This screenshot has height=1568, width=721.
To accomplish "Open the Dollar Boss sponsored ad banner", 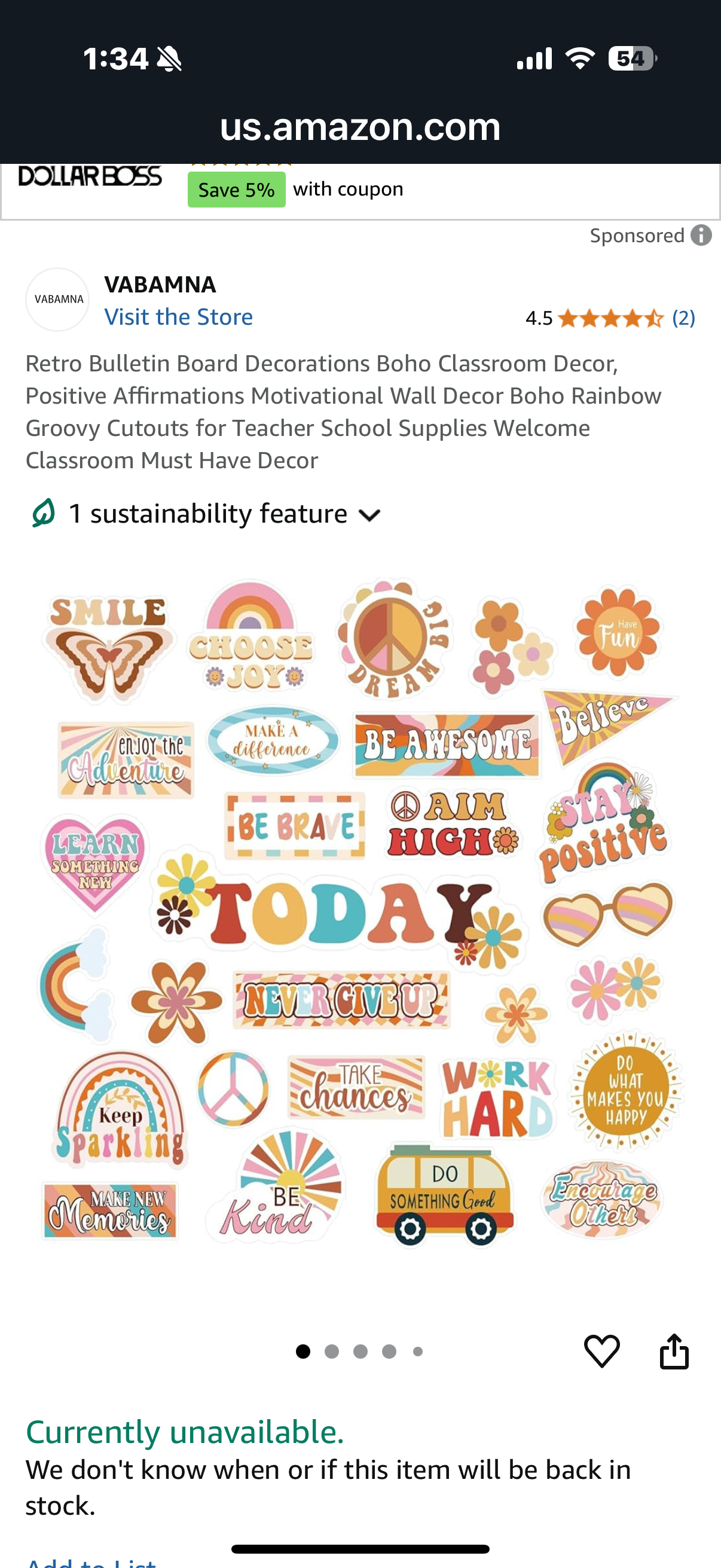I will [x=90, y=177].
